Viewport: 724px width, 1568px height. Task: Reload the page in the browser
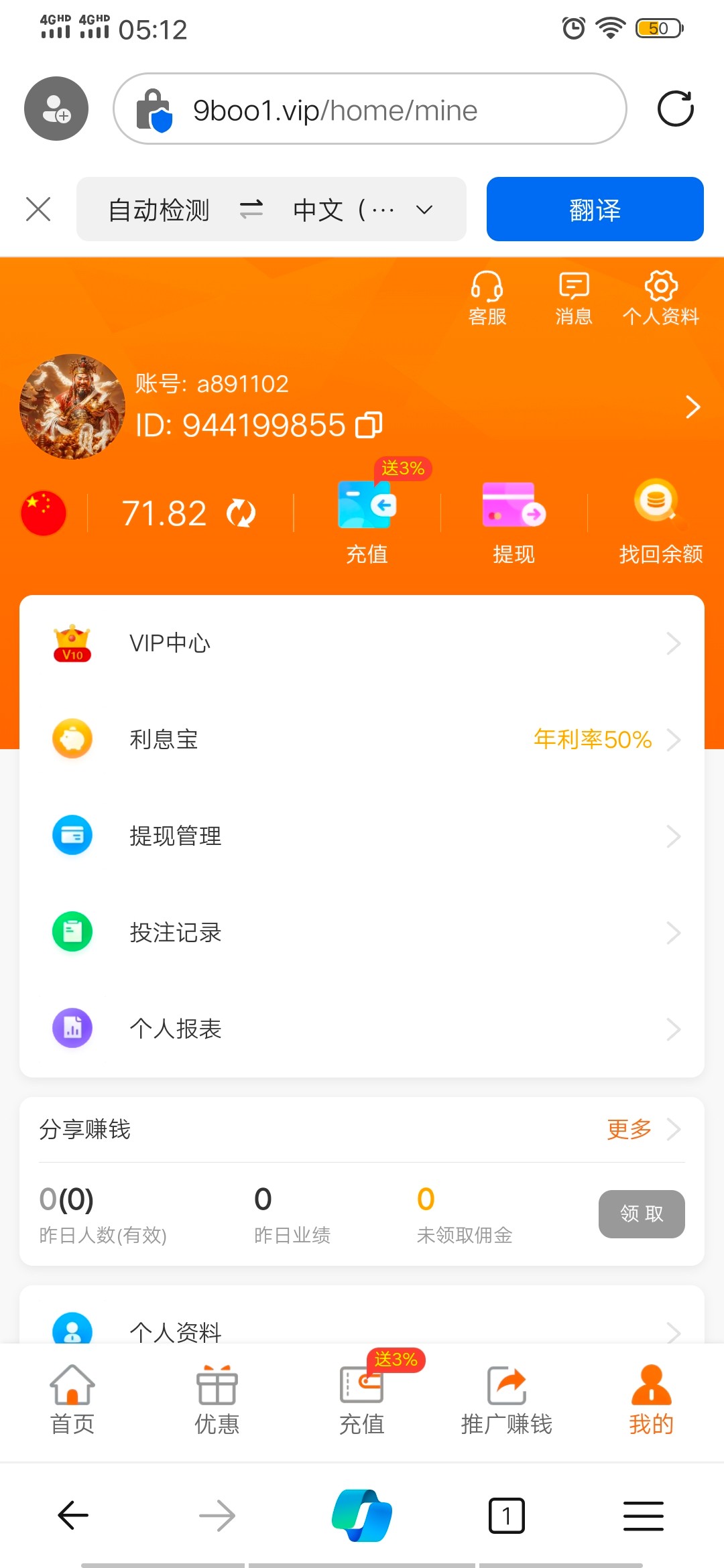[x=675, y=109]
